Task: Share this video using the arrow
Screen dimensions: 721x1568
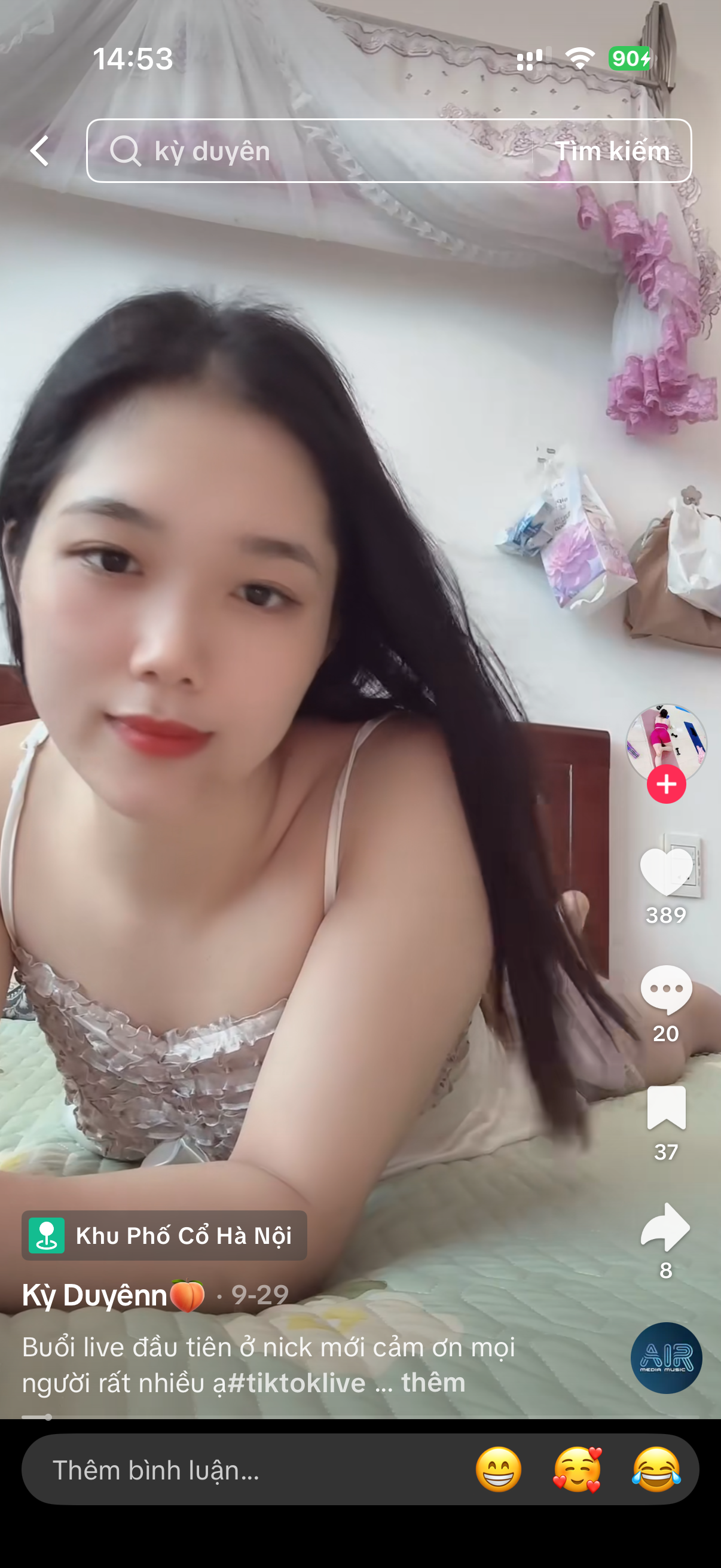Action: pyautogui.click(x=665, y=1227)
